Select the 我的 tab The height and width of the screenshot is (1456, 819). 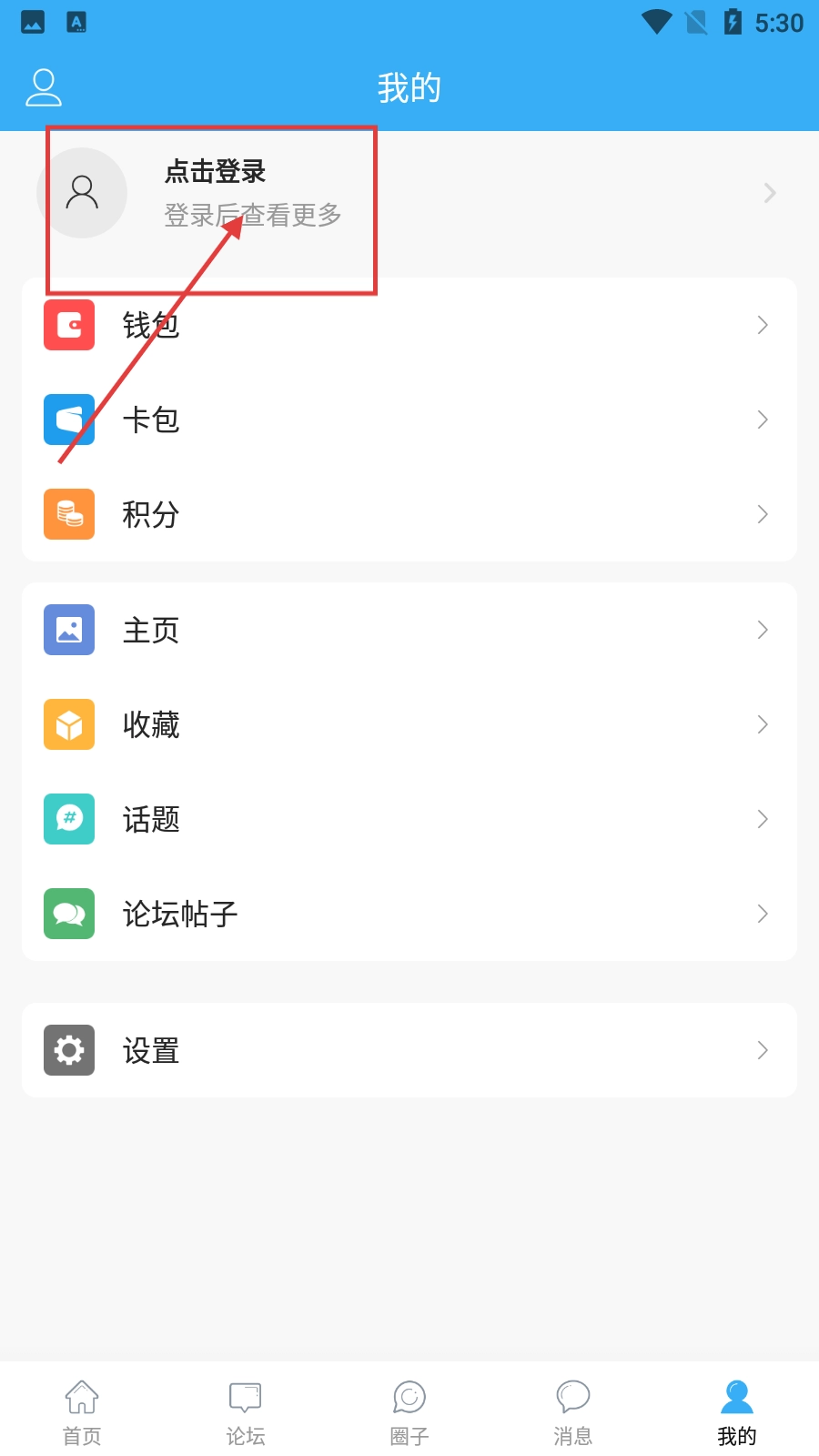[x=737, y=1411]
